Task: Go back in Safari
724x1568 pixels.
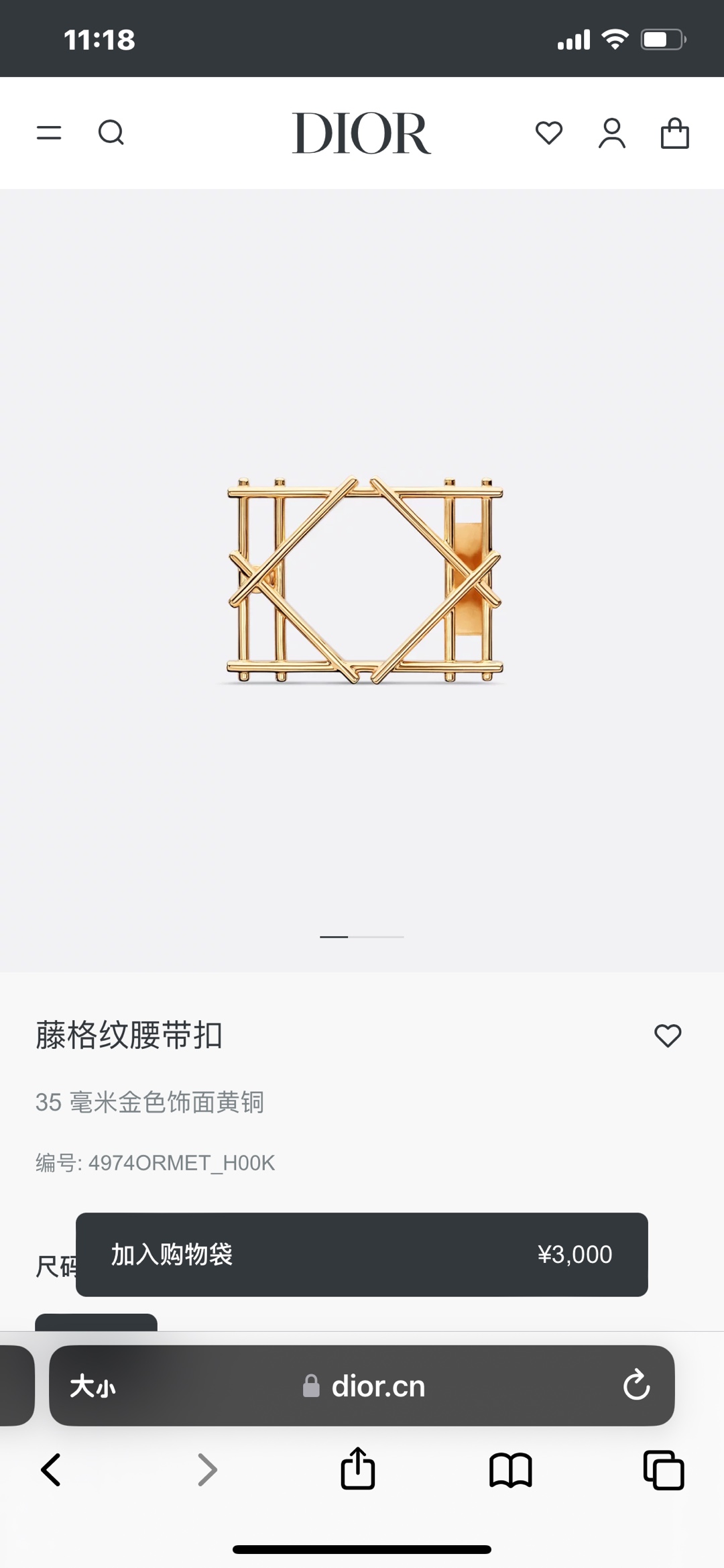Action: (51, 1470)
